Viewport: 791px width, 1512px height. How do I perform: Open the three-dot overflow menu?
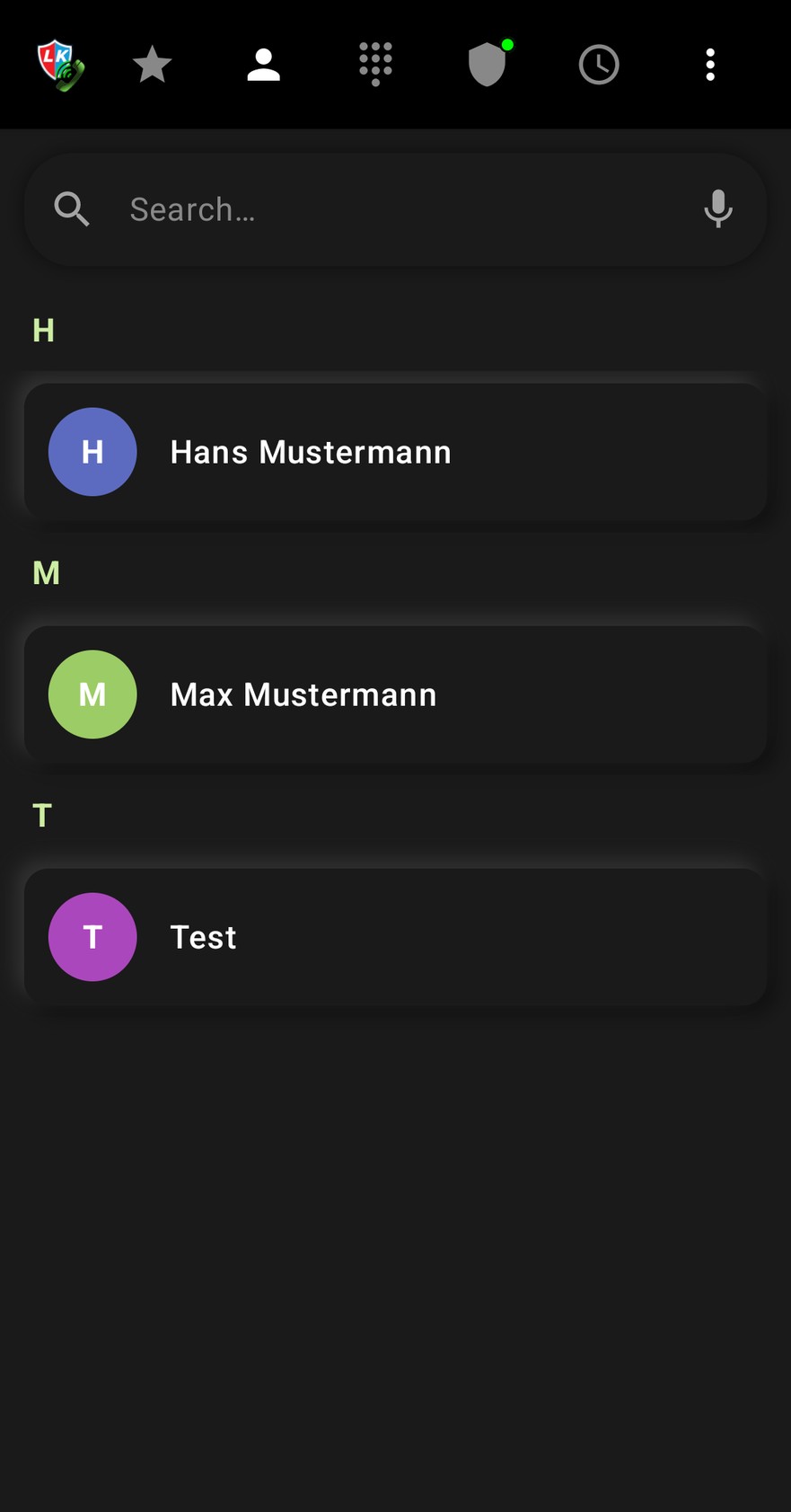coord(710,65)
